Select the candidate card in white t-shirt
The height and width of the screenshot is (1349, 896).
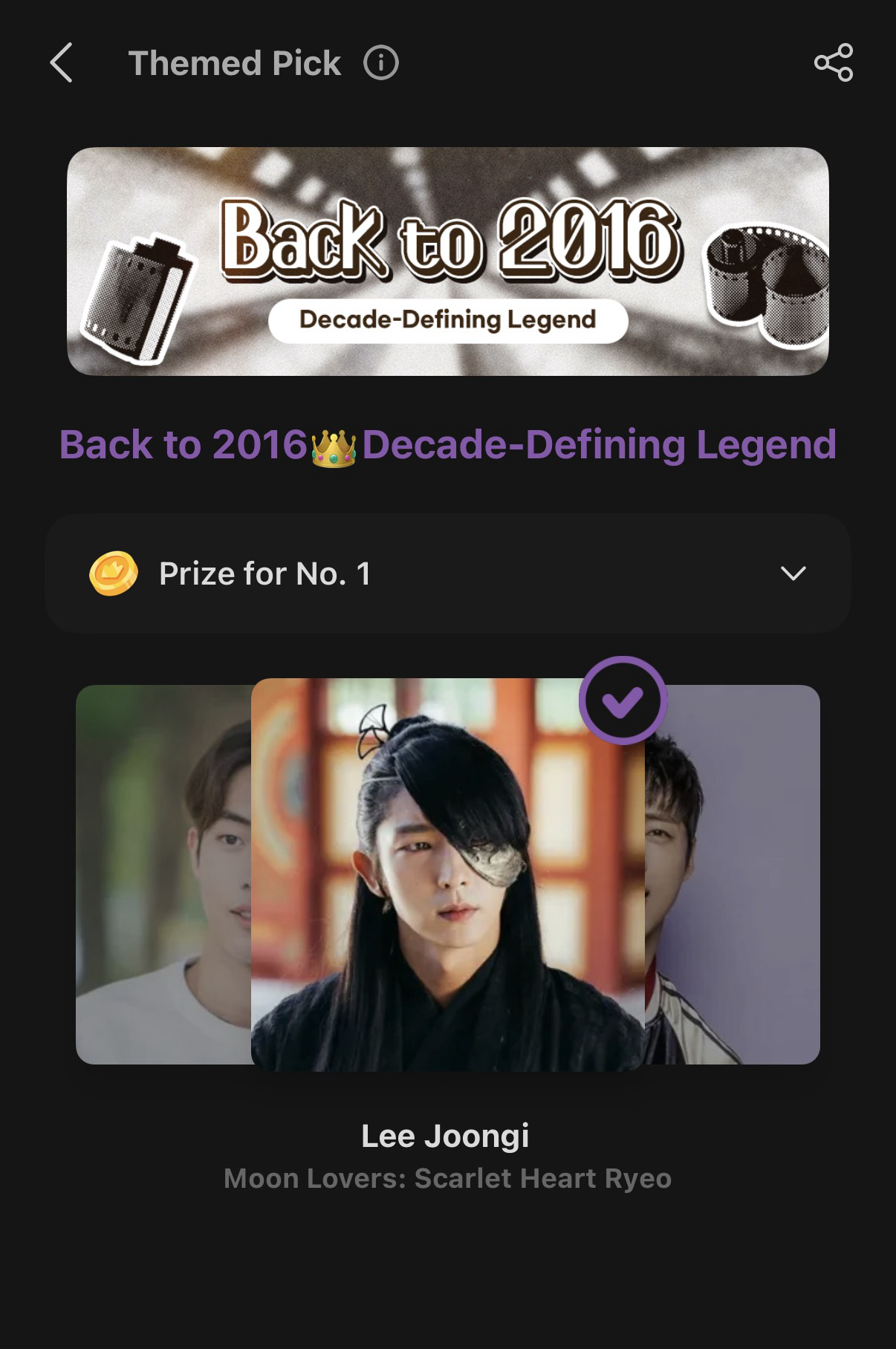tap(163, 874)
